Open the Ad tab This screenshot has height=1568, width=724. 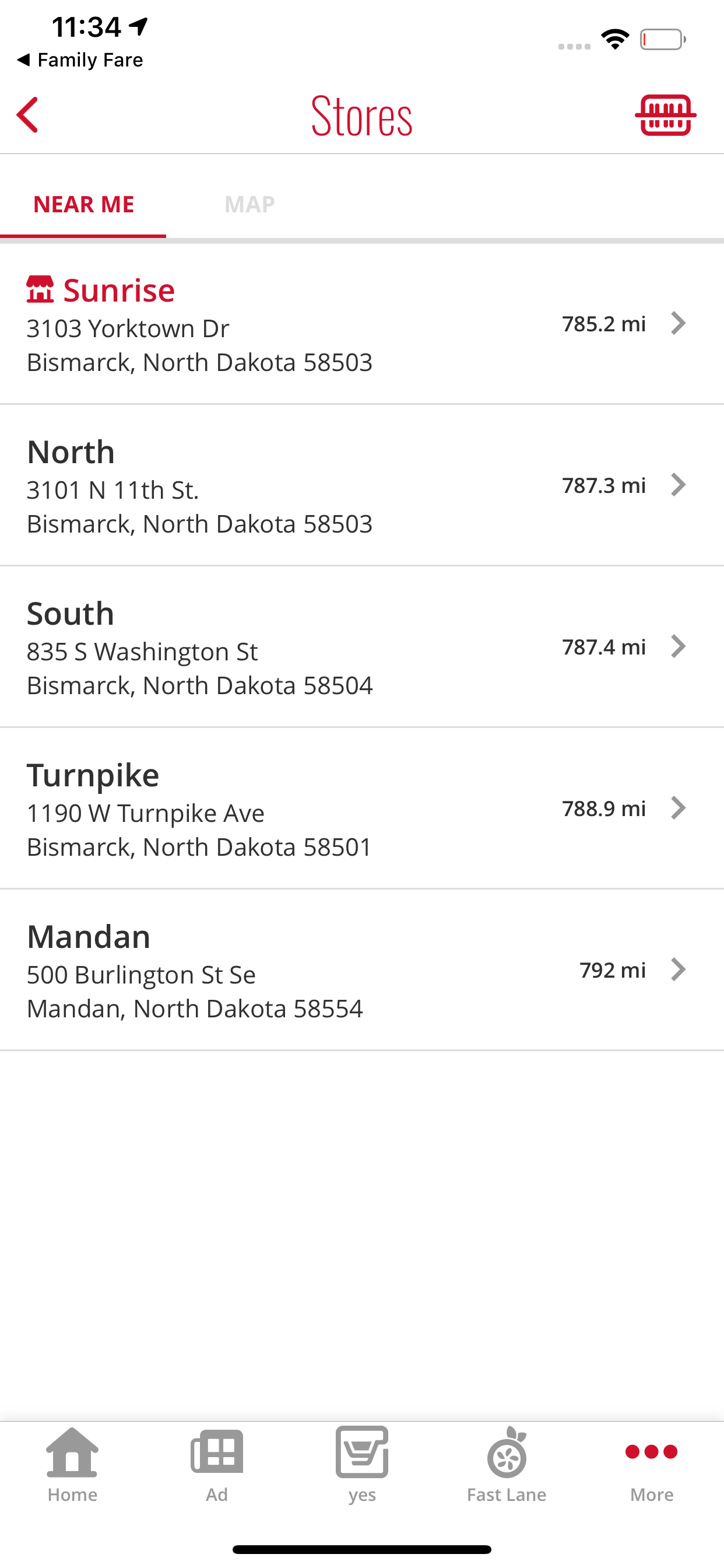click(x=217, y=1465)
